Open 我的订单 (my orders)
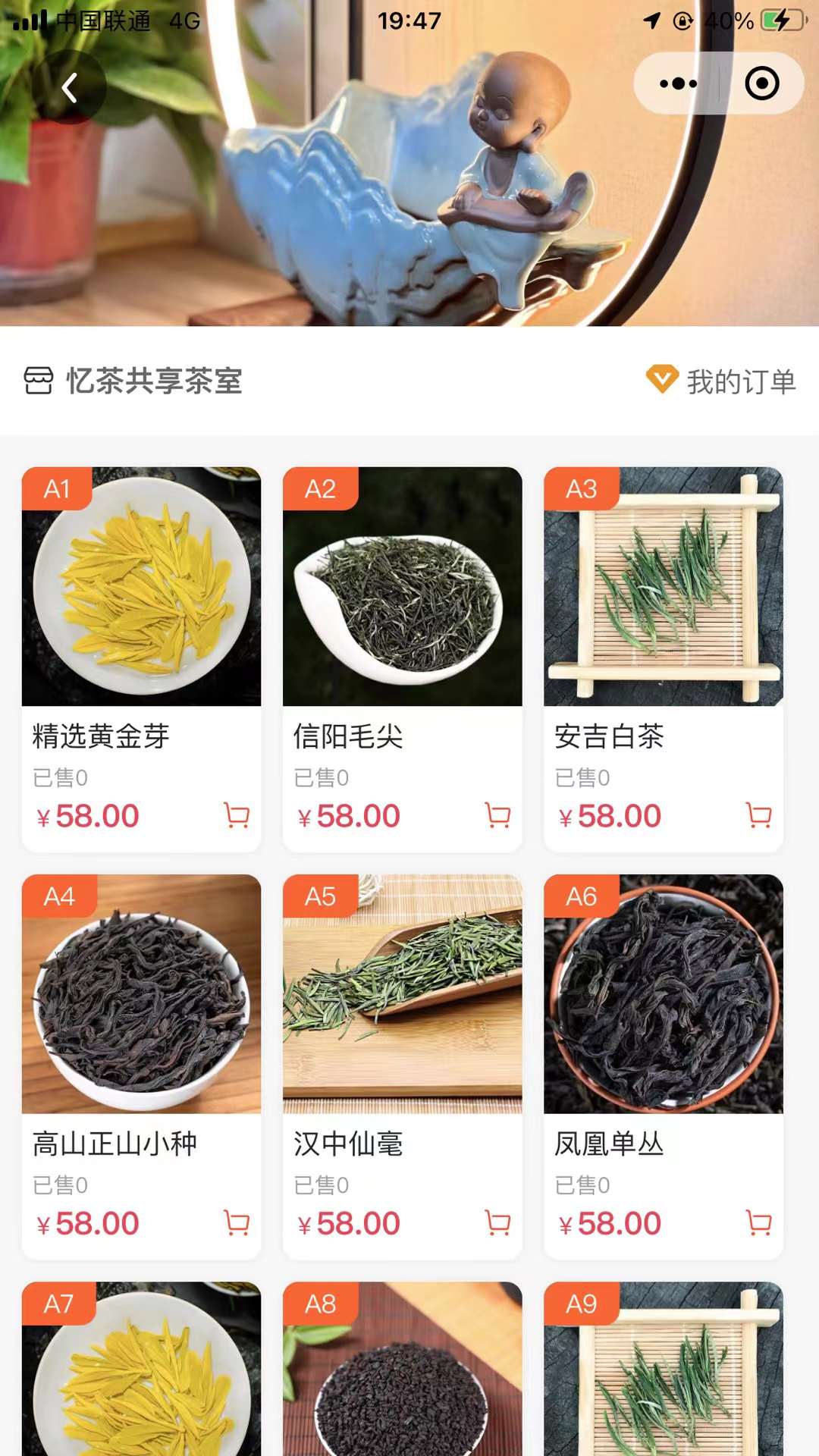This screenshot has width=819, height=1456. point(721,381)
